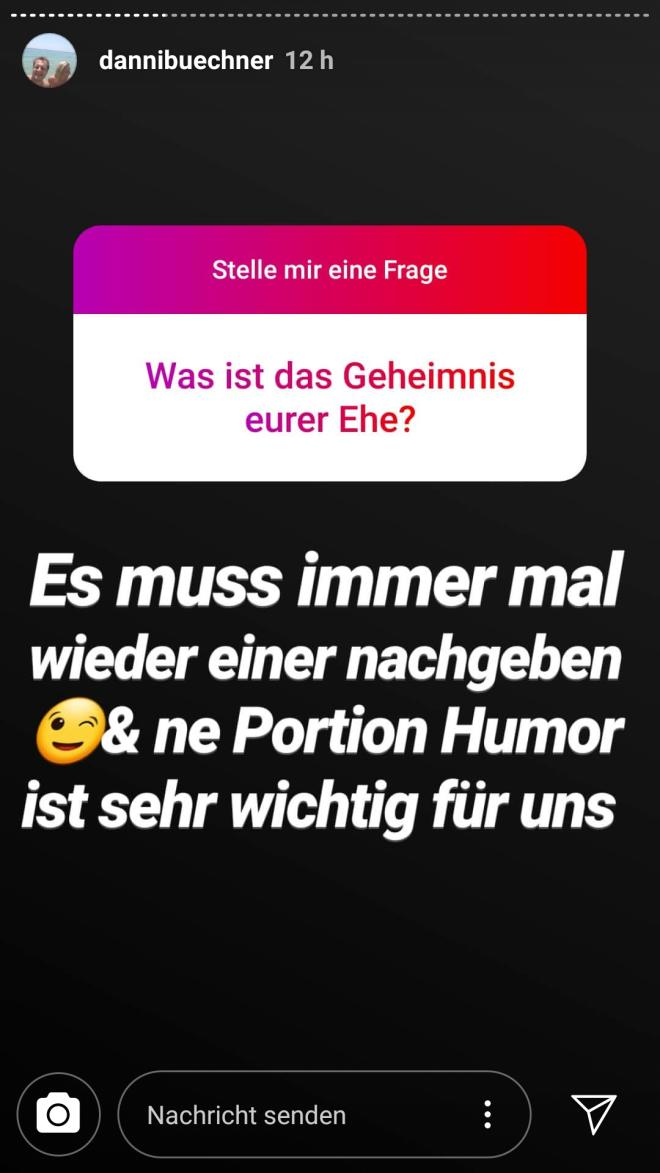Share this story via paper plane
The height and width of the screenshot is (1173, 660).
pyautogui.click(x=593, y=1114)
